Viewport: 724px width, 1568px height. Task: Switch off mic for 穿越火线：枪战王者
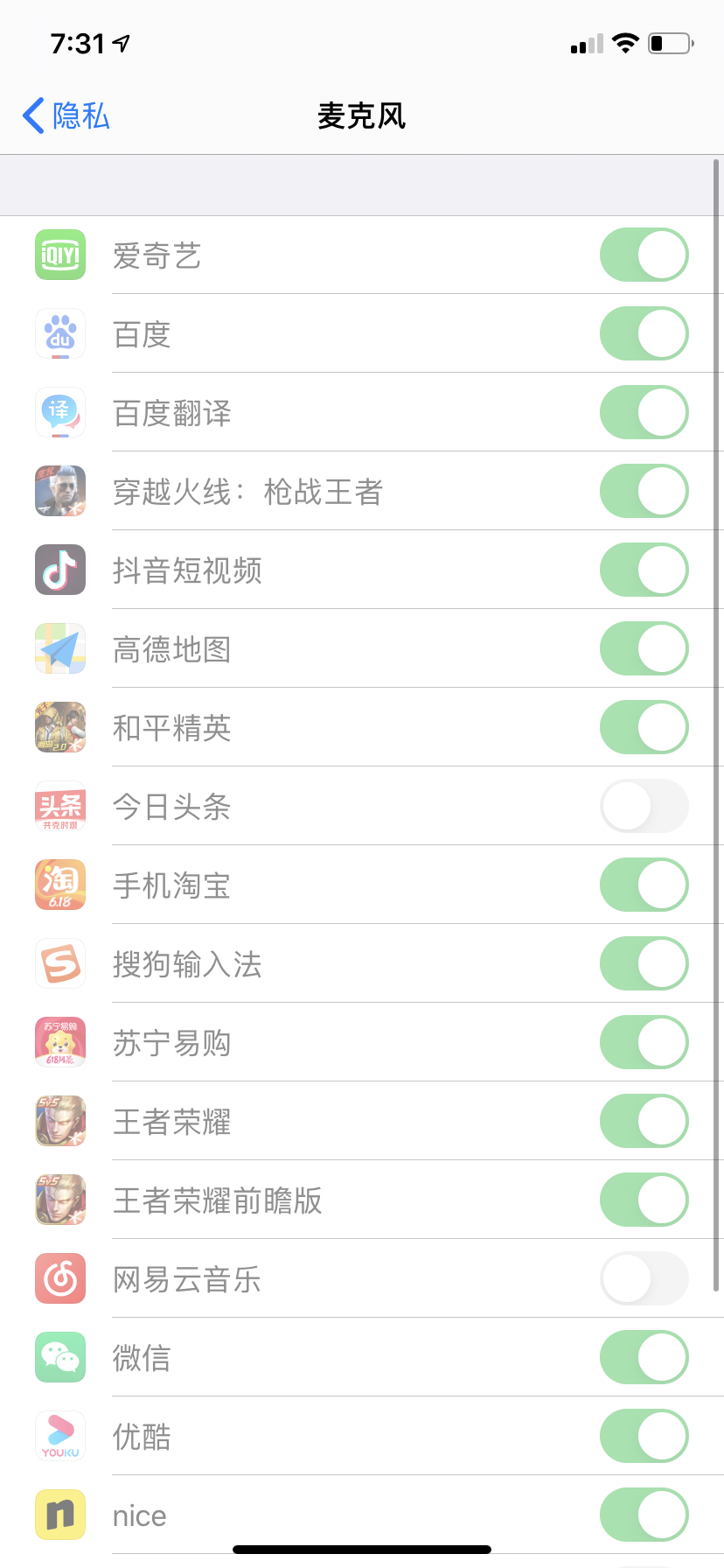click(644, 491)
